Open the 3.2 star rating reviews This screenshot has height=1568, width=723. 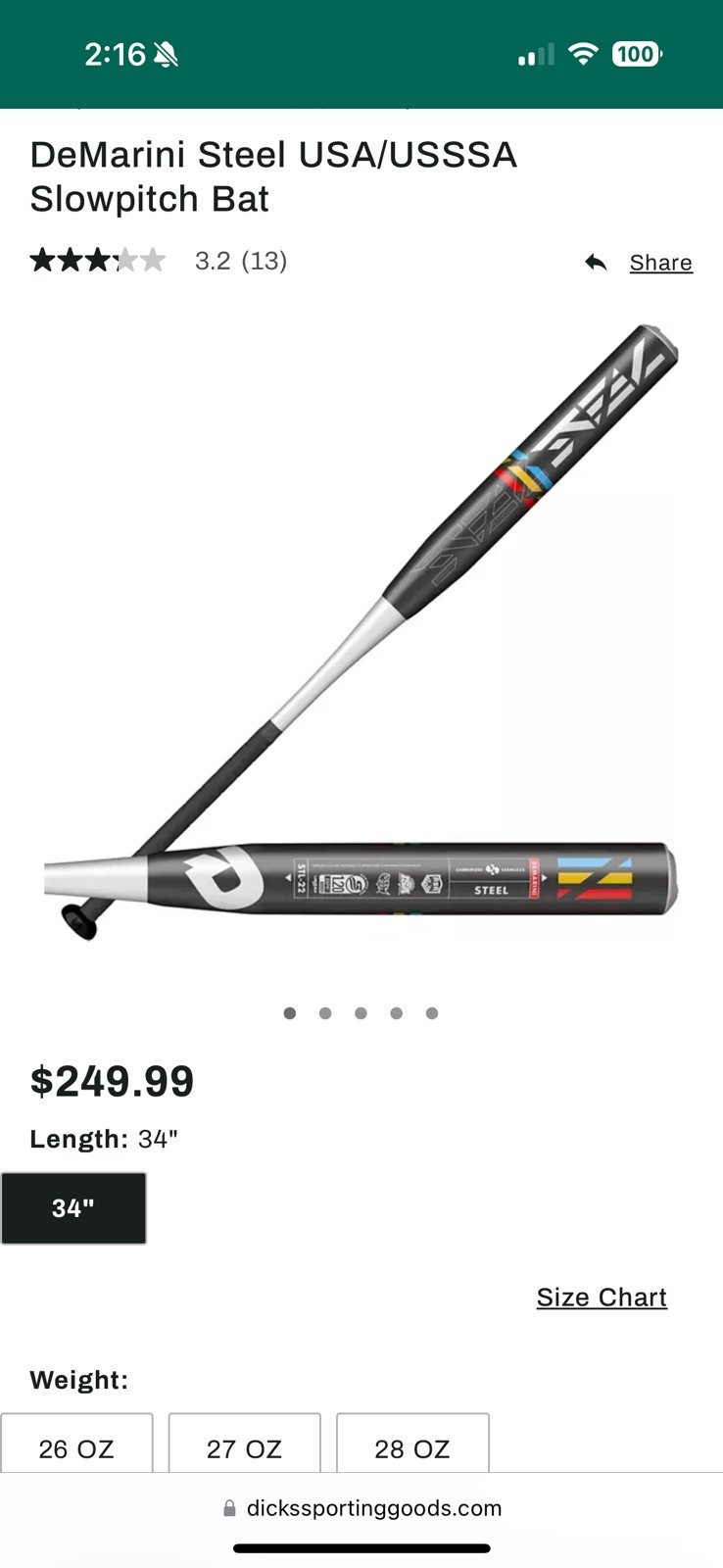coord(159,261)
